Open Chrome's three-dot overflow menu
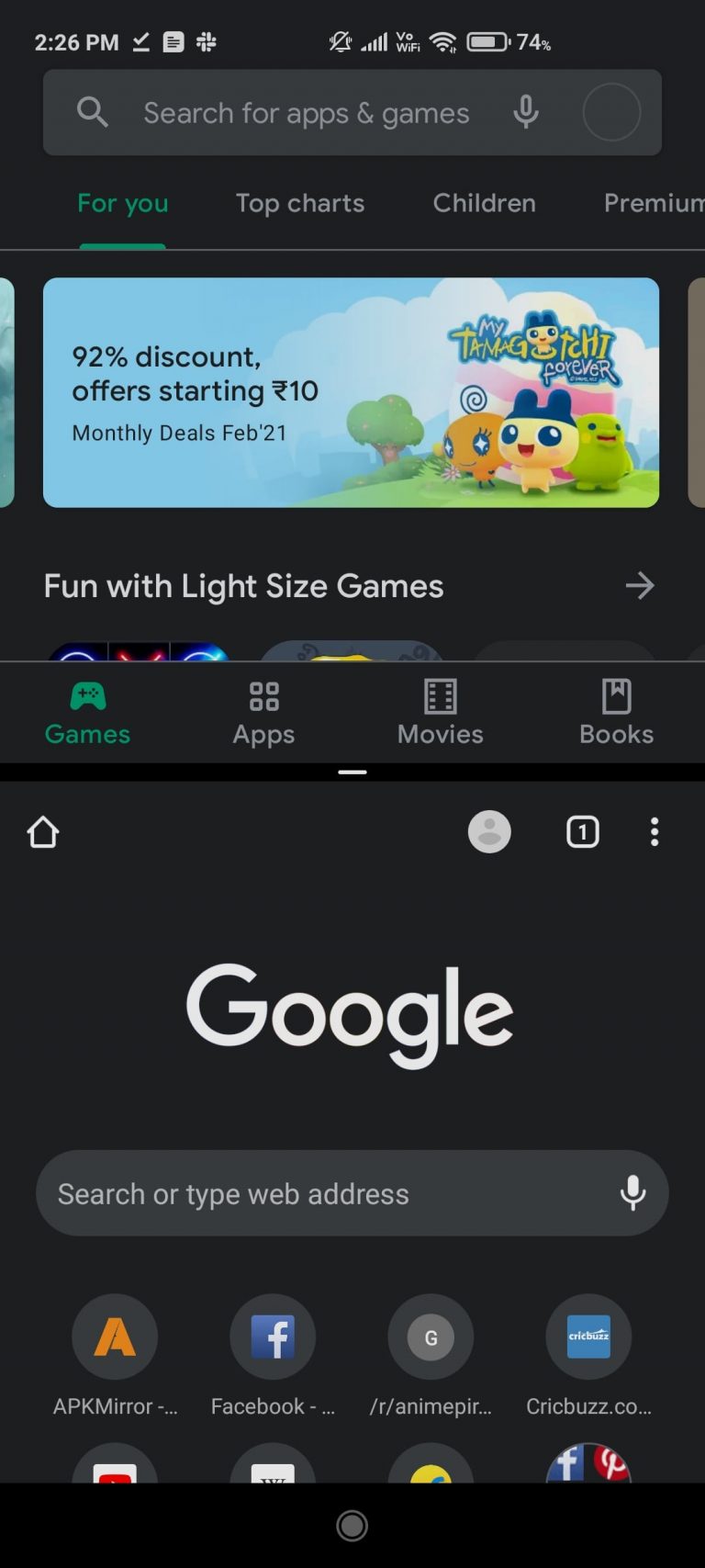Viewport: 705px width, 1568px height. tap(654, 832)
